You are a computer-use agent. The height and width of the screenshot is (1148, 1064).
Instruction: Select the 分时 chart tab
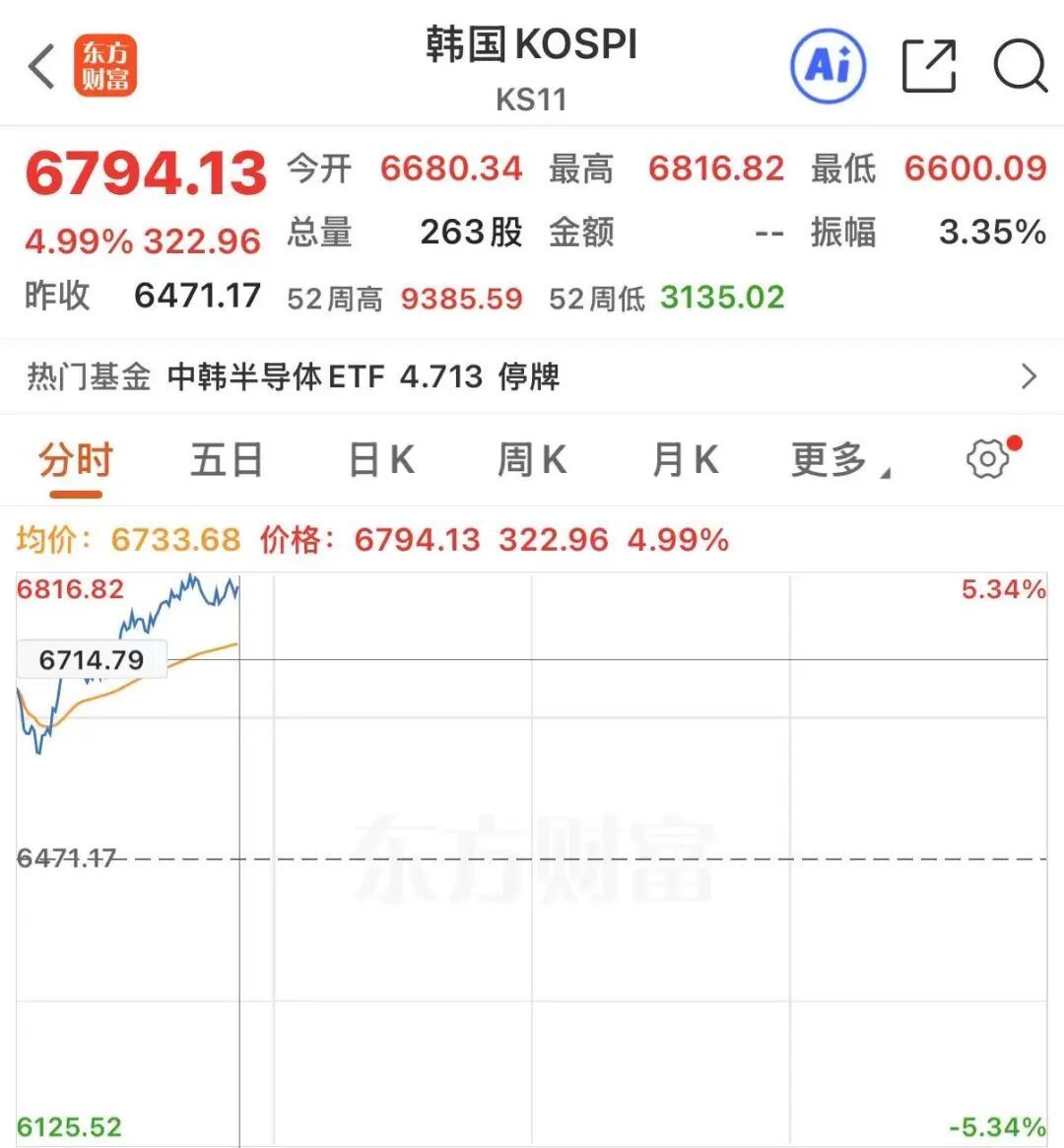pos(76,460)
